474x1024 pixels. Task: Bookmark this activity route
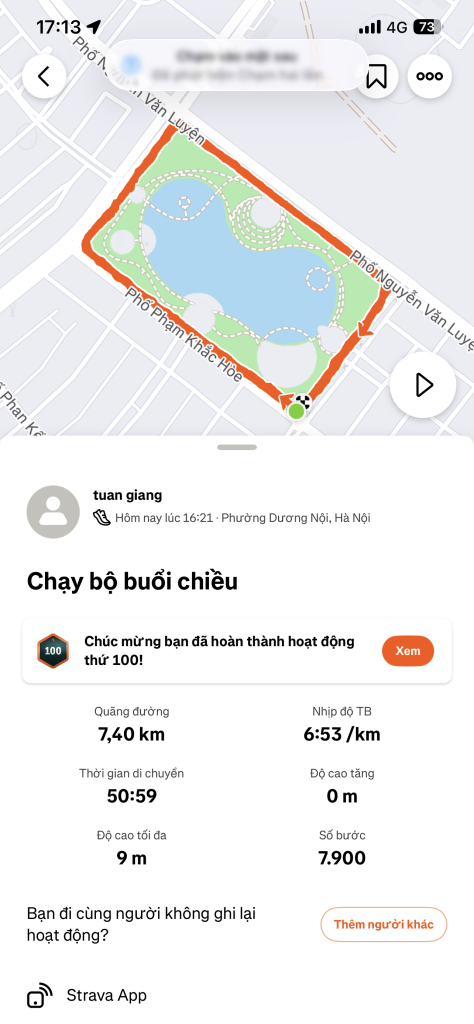(x=376, y=76)
